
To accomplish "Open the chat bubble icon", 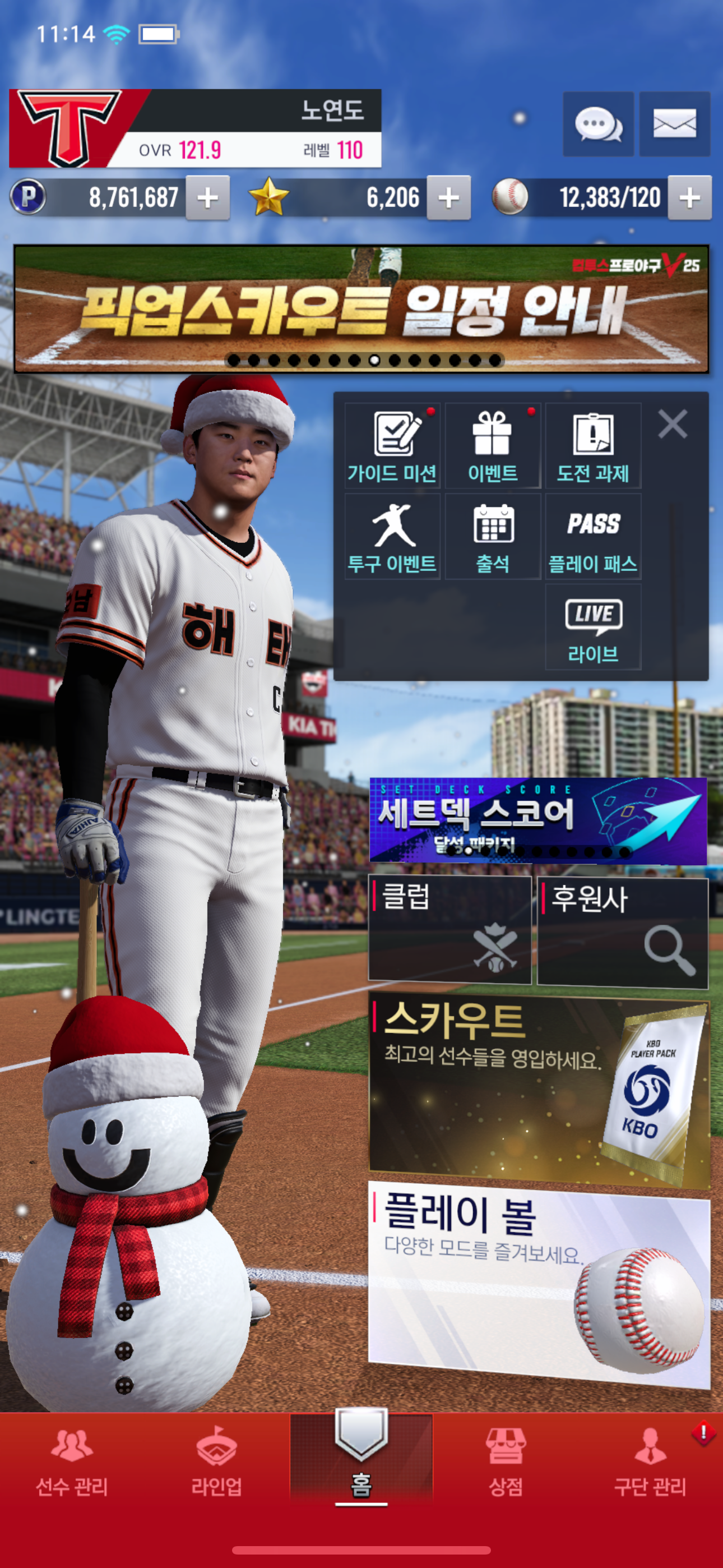I will coord(597,124).
